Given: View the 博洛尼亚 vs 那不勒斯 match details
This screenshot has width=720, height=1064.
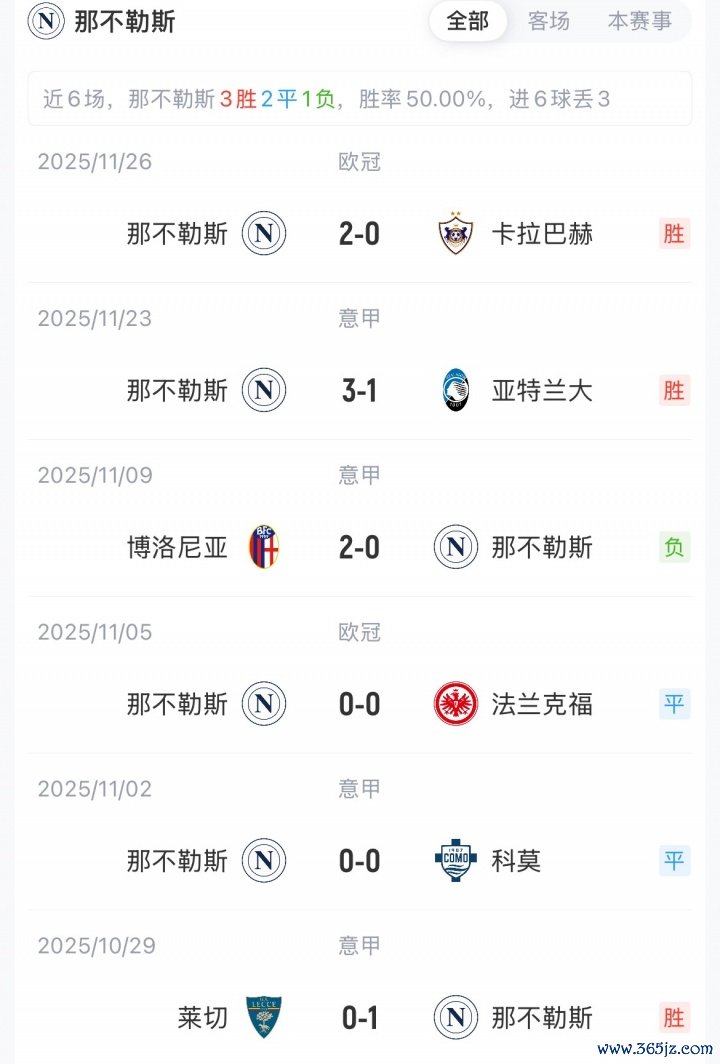Looking at the screenshot, I should [x=359, y=547].
